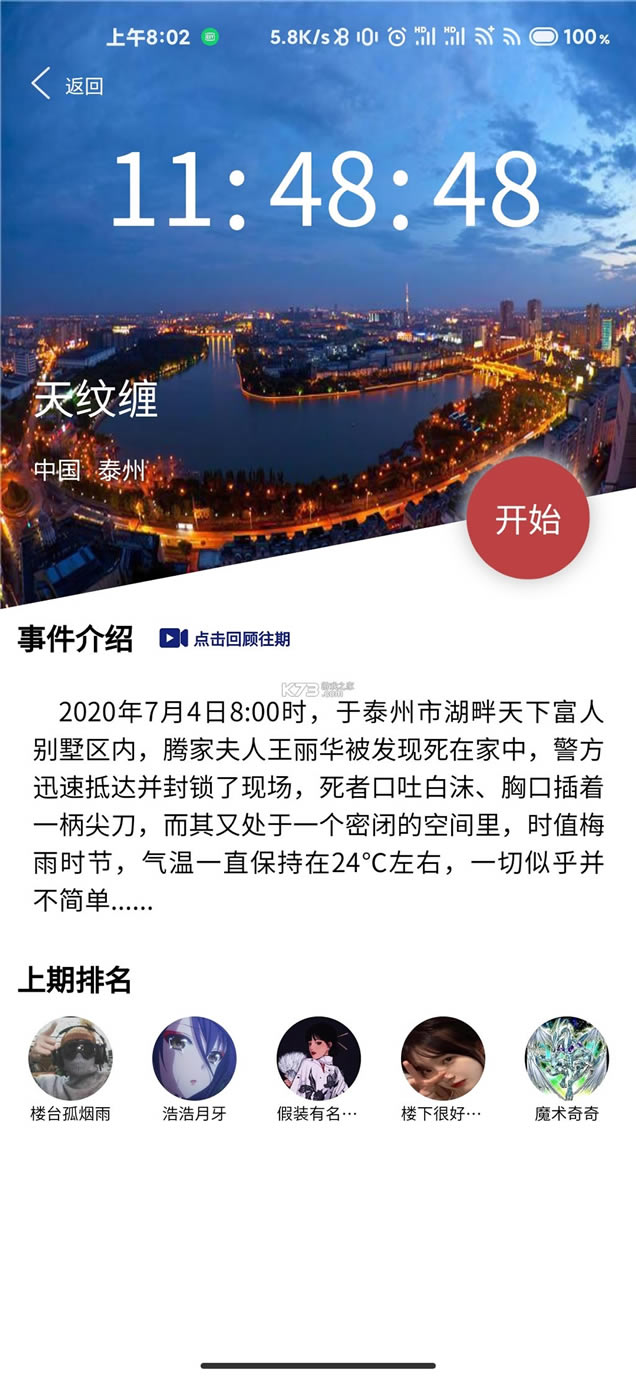Tap the red 开始 button
The width and height of the screenshot is (636, 1378).
[527, 518]
